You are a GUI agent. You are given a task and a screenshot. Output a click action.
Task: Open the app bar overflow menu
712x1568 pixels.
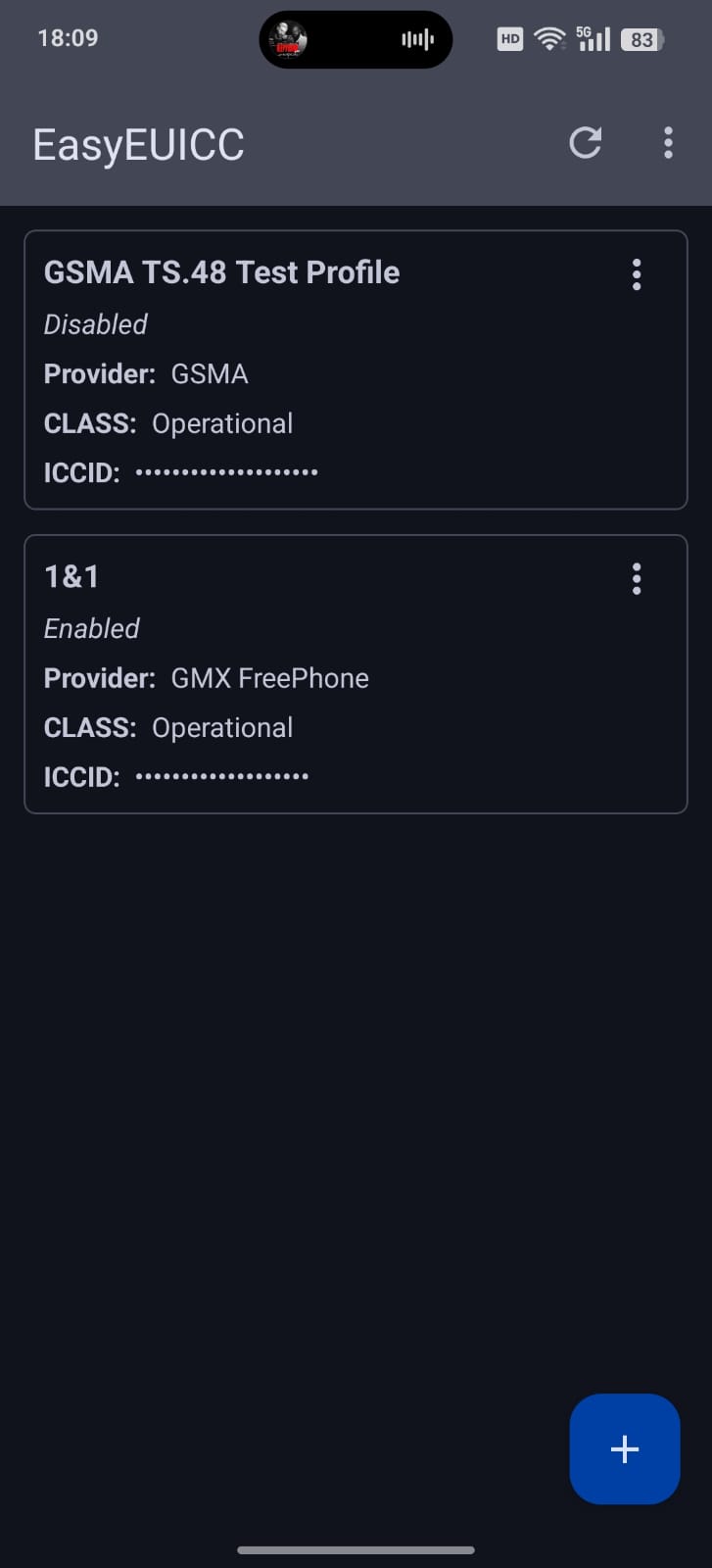click(668, 143)
